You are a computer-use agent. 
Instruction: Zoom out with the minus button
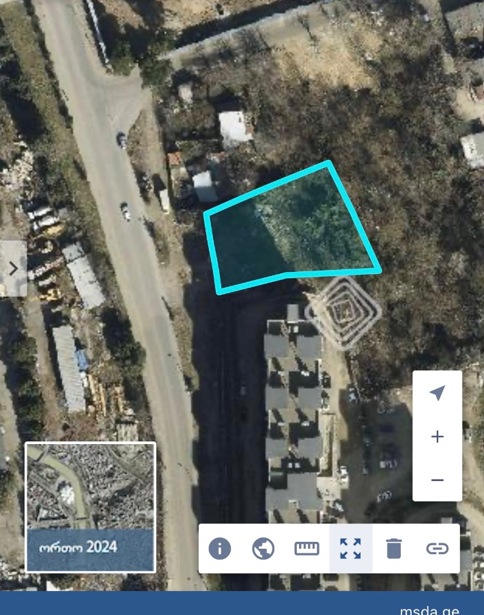[x=437, y=480]
